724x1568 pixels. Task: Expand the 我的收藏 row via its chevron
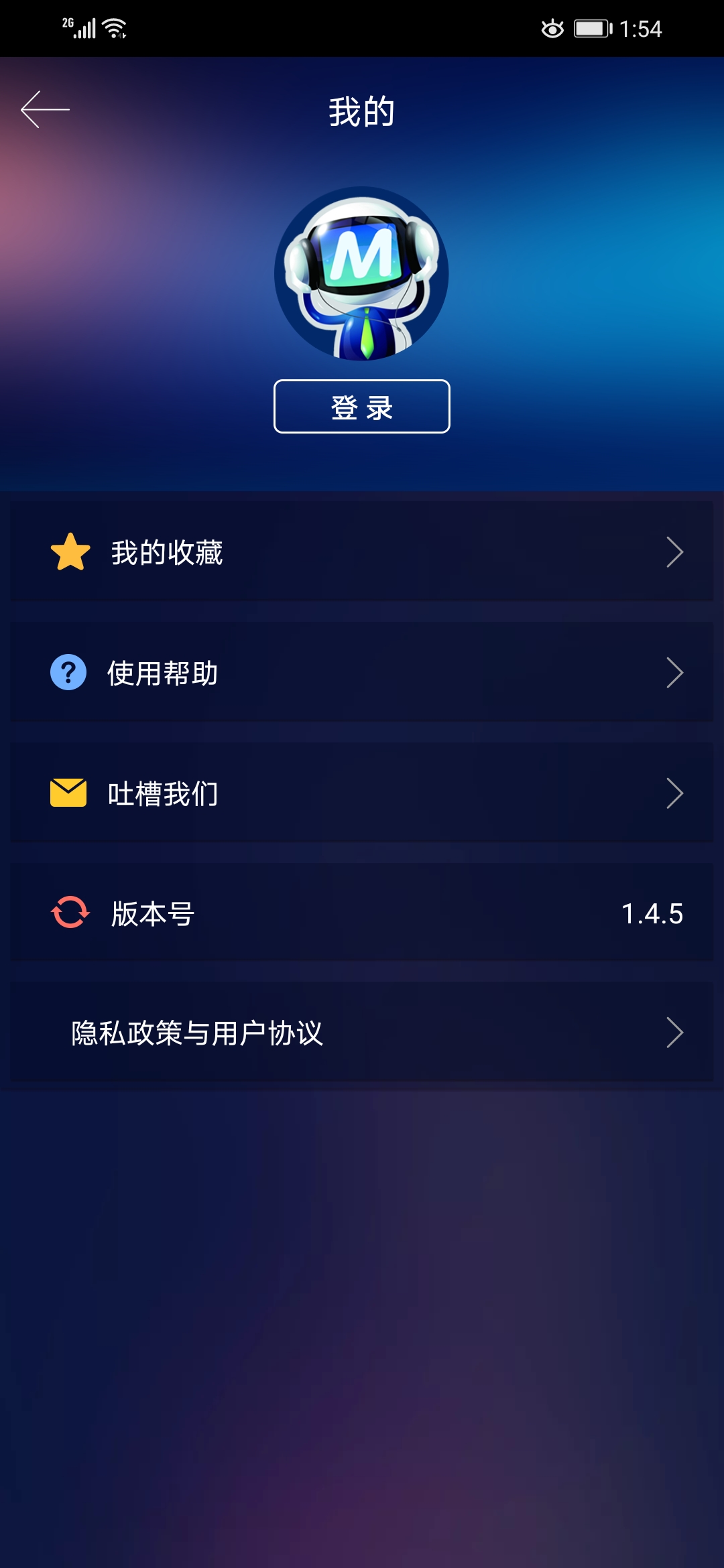[x=676, y=551]
